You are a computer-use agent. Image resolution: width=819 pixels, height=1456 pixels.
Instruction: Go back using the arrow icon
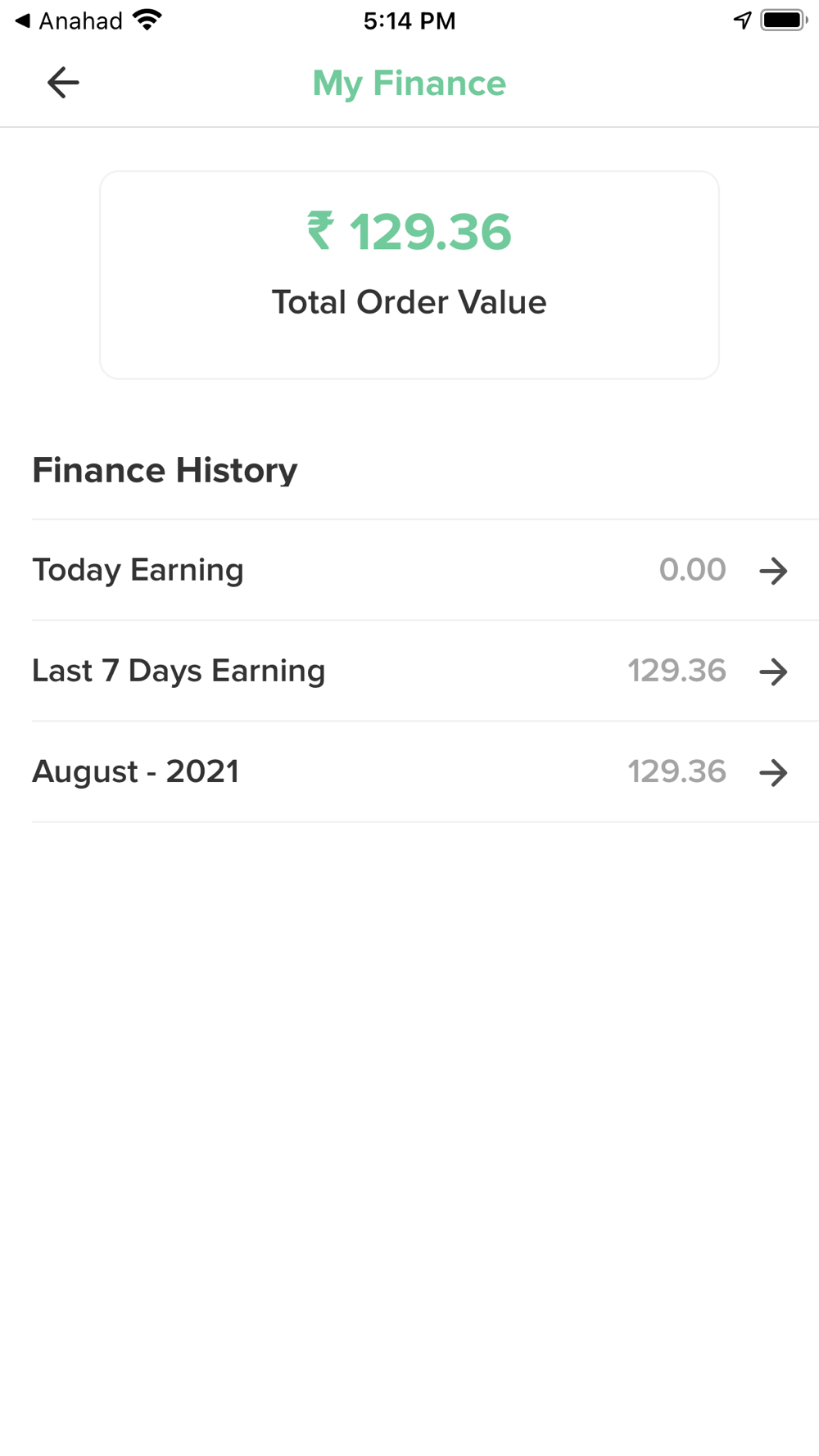tap(63, 83)
